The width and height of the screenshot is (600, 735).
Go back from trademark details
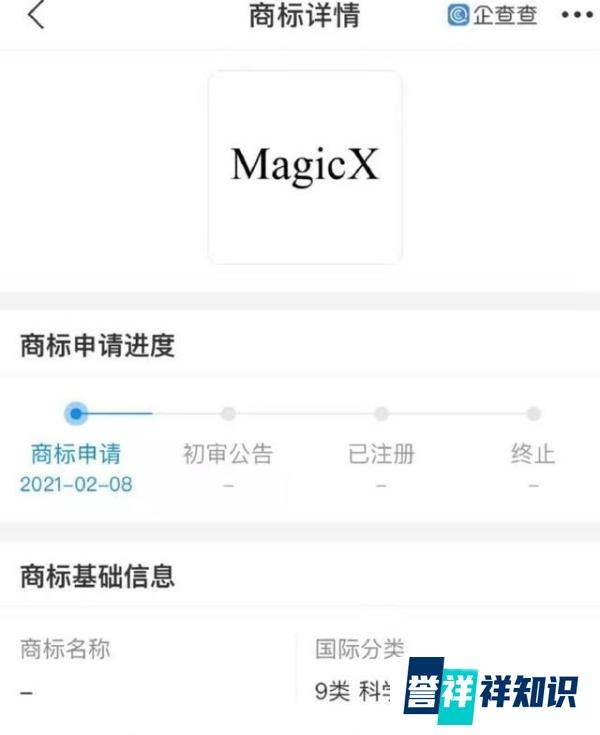36,16
